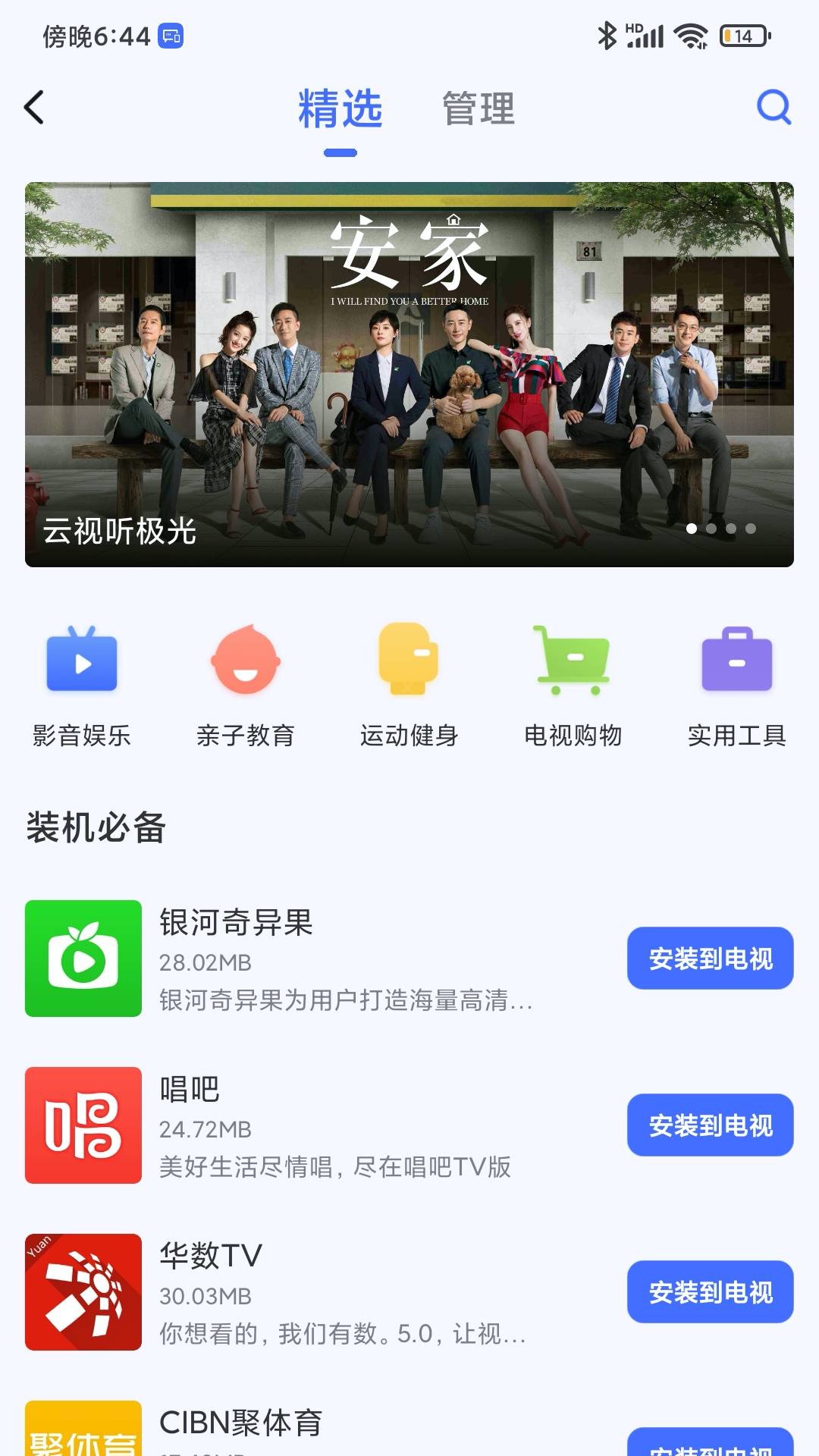Screen dimensions: 819x1456
Task: Open the 运动健身 category icon
Action: coord(409,661)
